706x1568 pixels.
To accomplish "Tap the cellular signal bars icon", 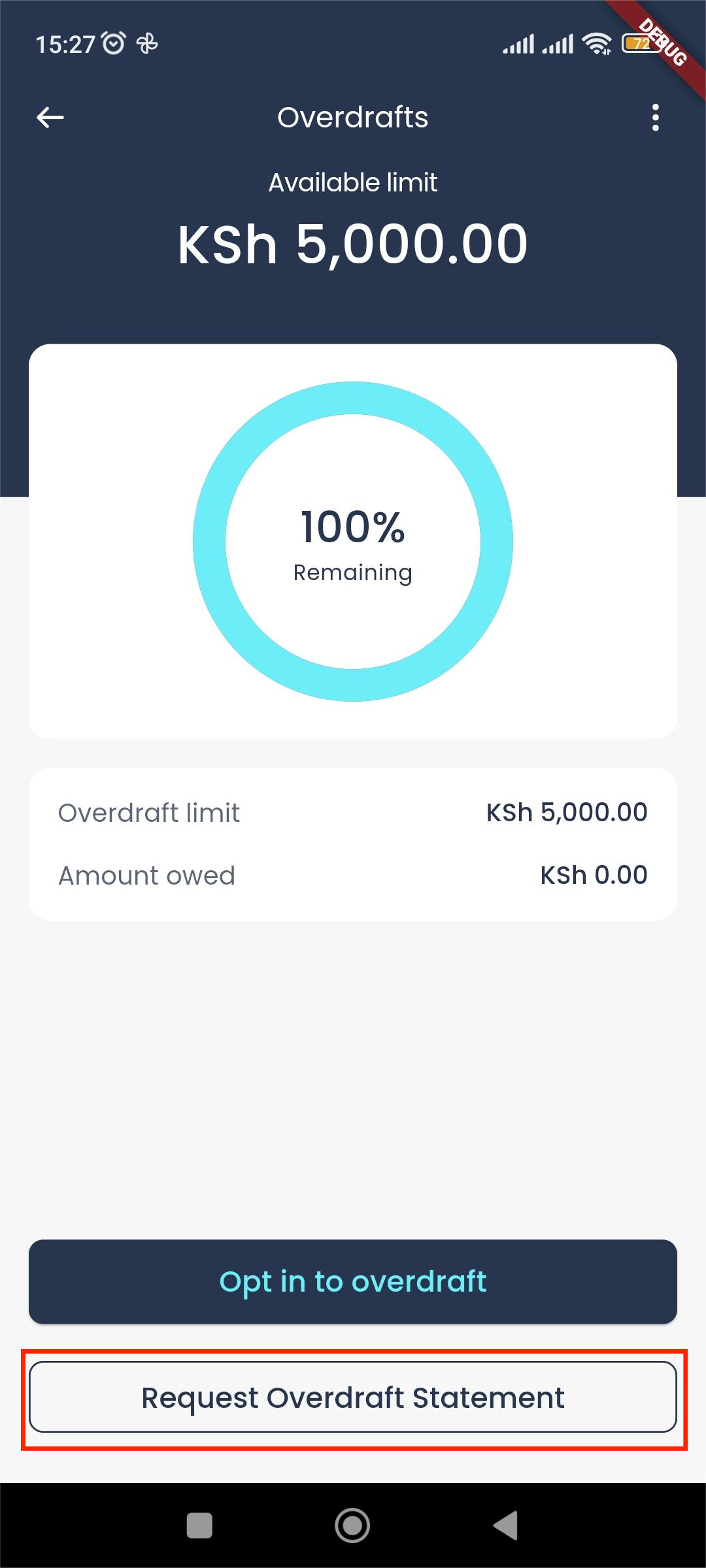I will tap(518, 43).
